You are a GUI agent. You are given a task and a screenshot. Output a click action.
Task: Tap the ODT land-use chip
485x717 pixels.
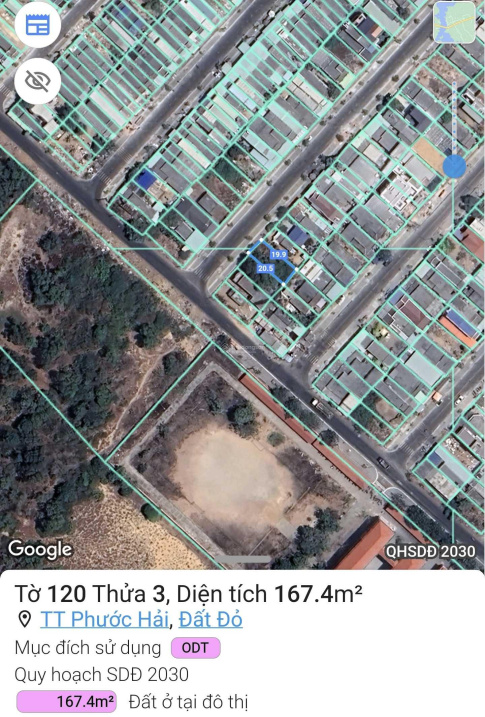pos(196,647)
